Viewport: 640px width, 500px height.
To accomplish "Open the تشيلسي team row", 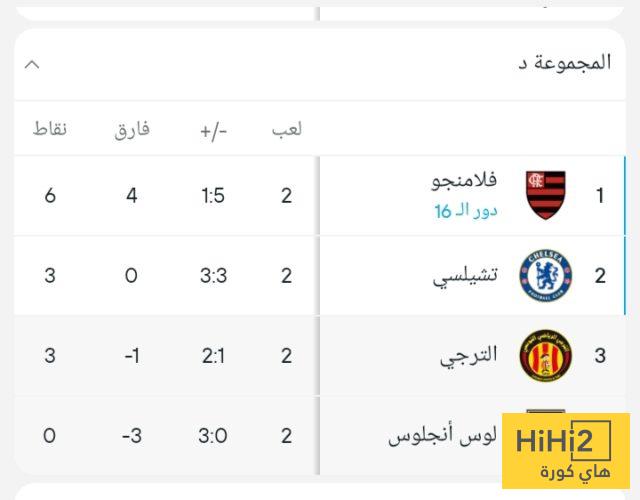I will (x=465, y=276).
